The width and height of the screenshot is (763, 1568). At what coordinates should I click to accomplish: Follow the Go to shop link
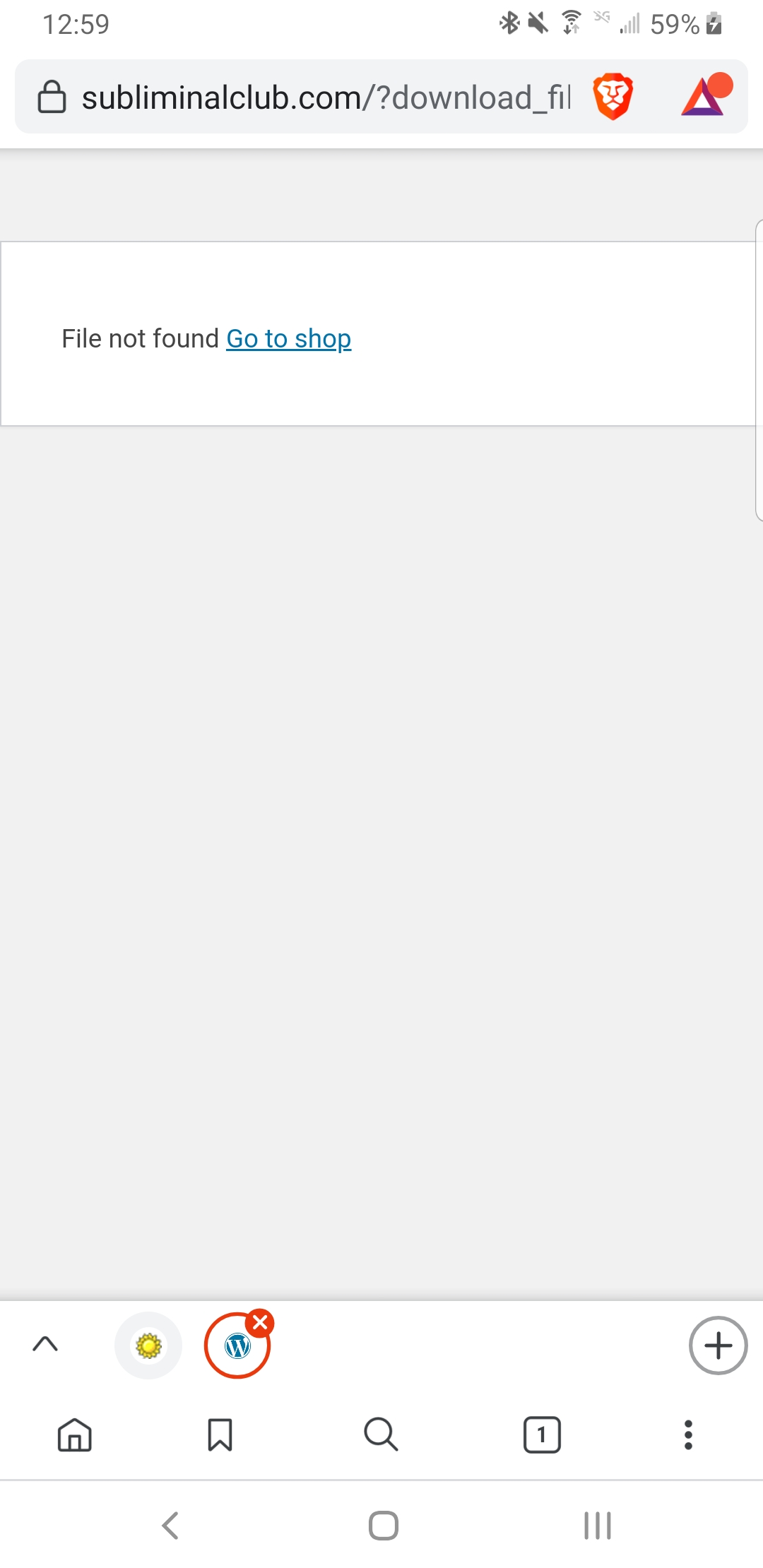click(x=288, y=339)
